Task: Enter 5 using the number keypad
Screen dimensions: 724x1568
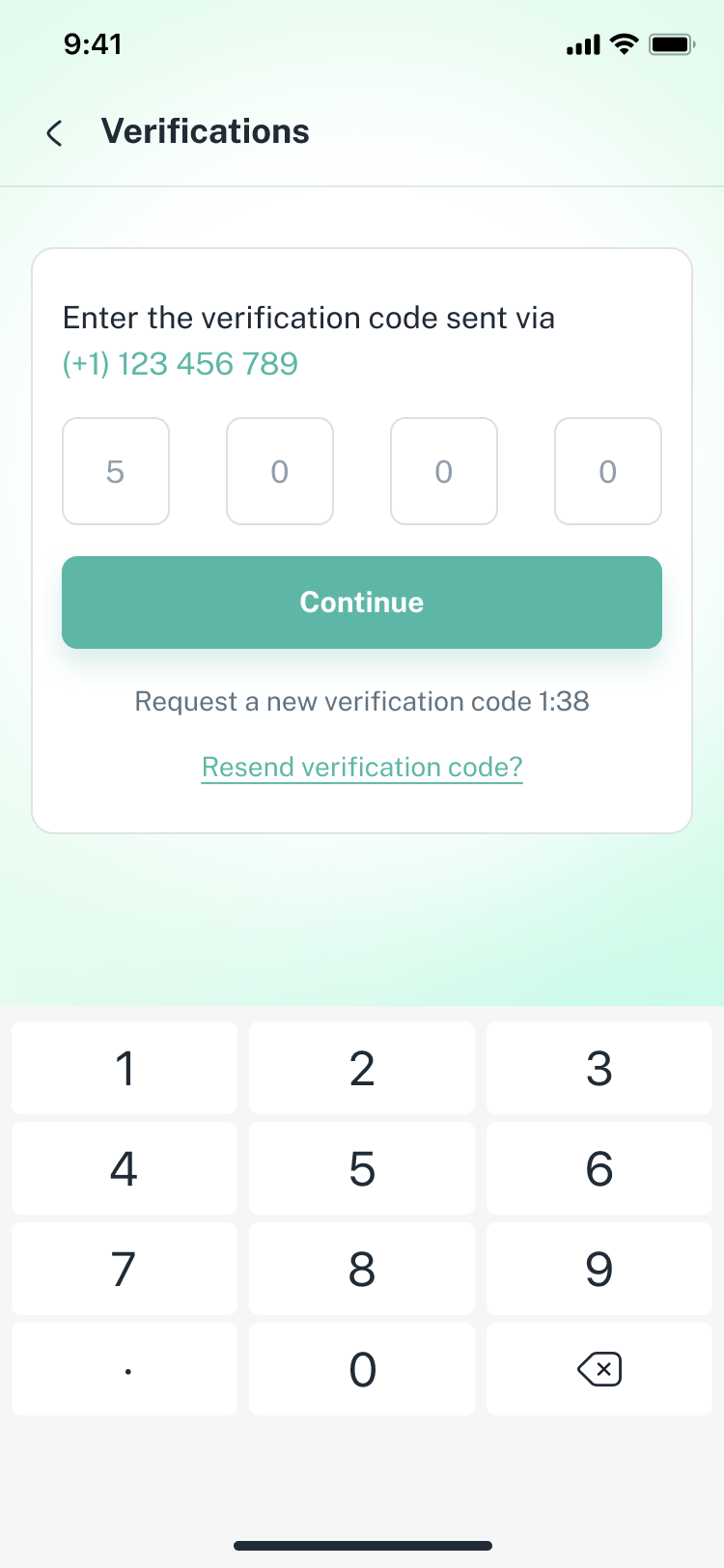Action: click(x=362, y=1168)
